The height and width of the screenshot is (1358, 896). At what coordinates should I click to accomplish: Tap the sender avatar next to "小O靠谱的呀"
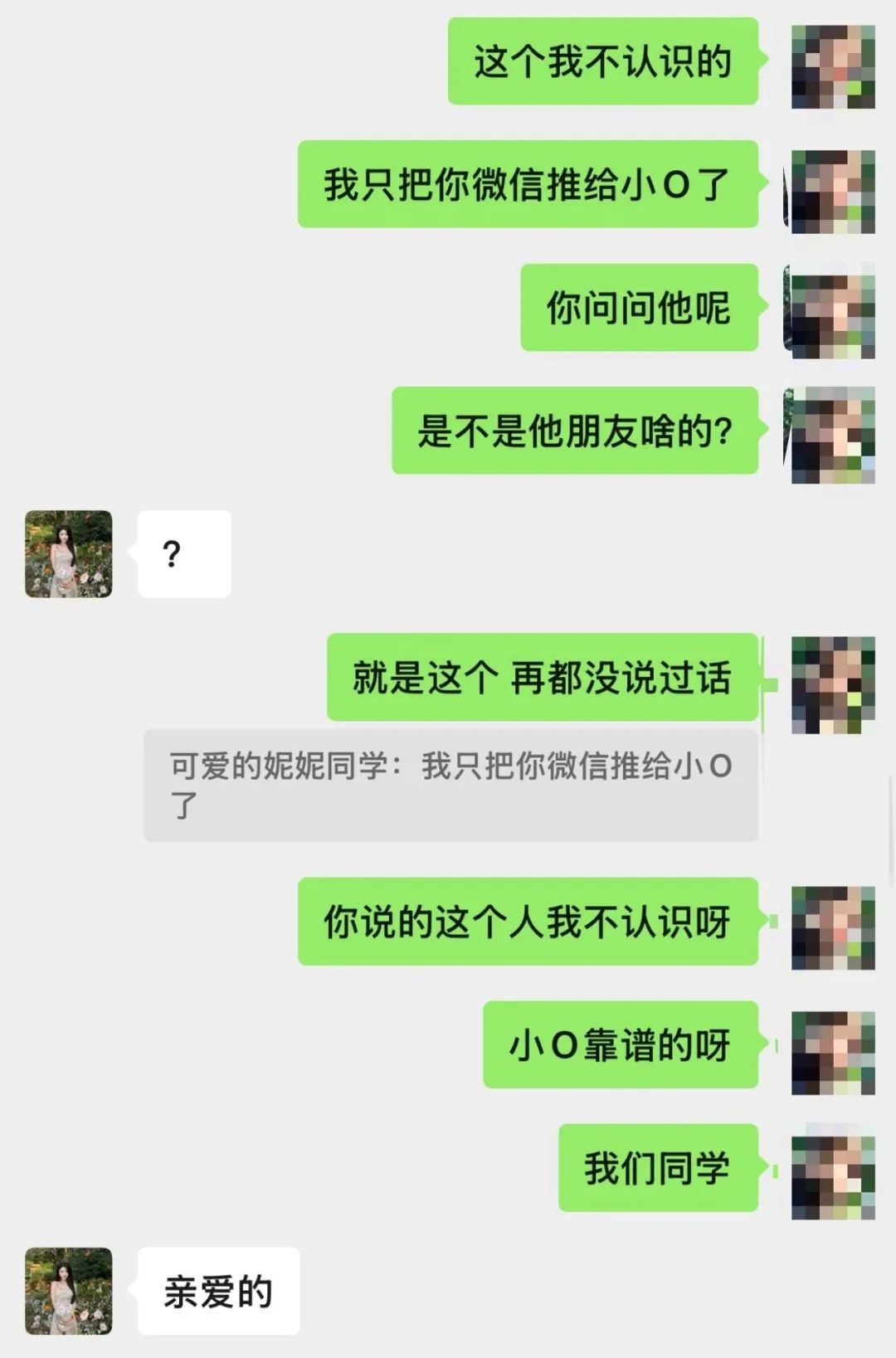click(x=832, y=1050)
